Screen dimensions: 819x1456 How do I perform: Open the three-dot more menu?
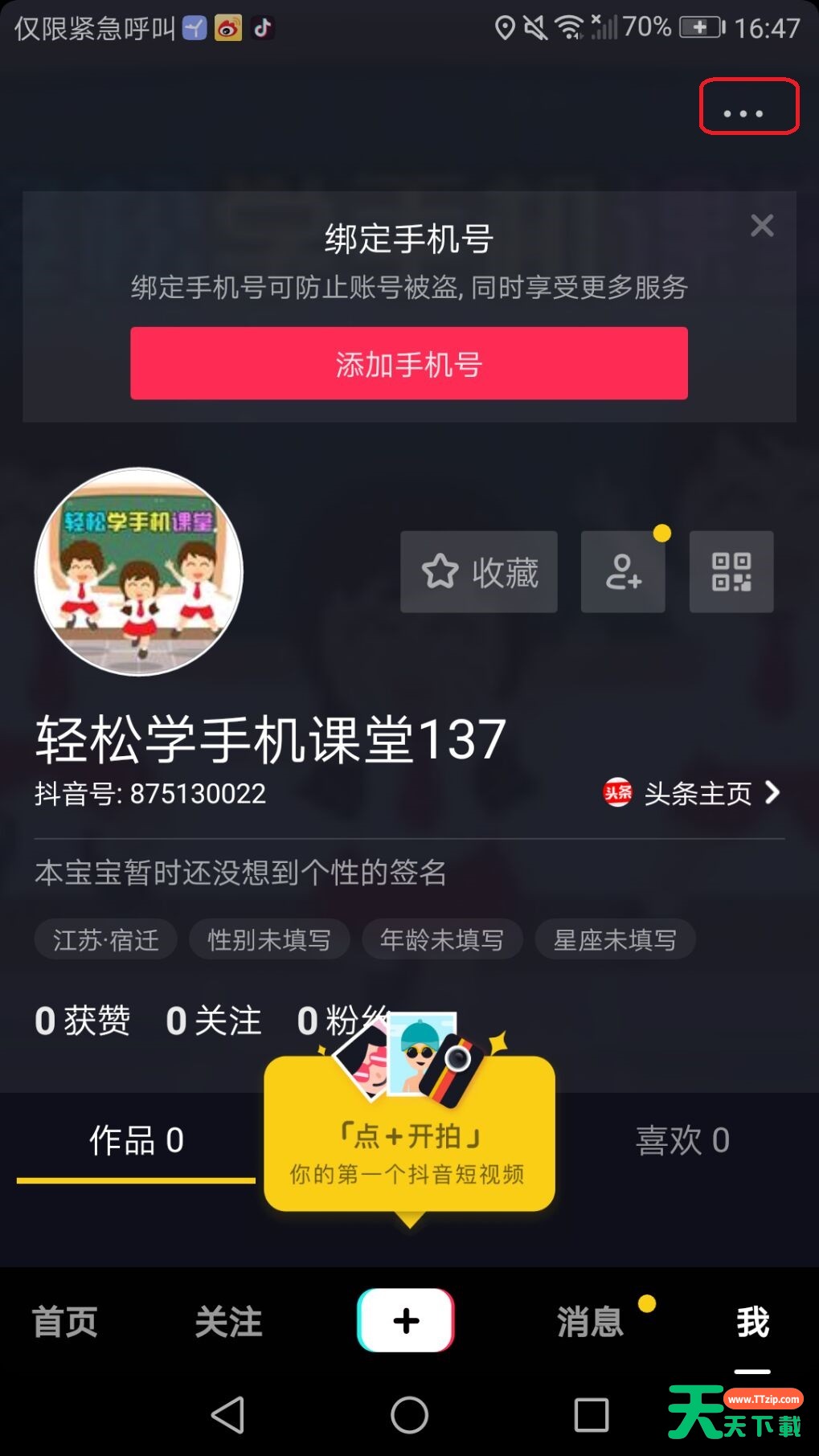click(743, 112)
